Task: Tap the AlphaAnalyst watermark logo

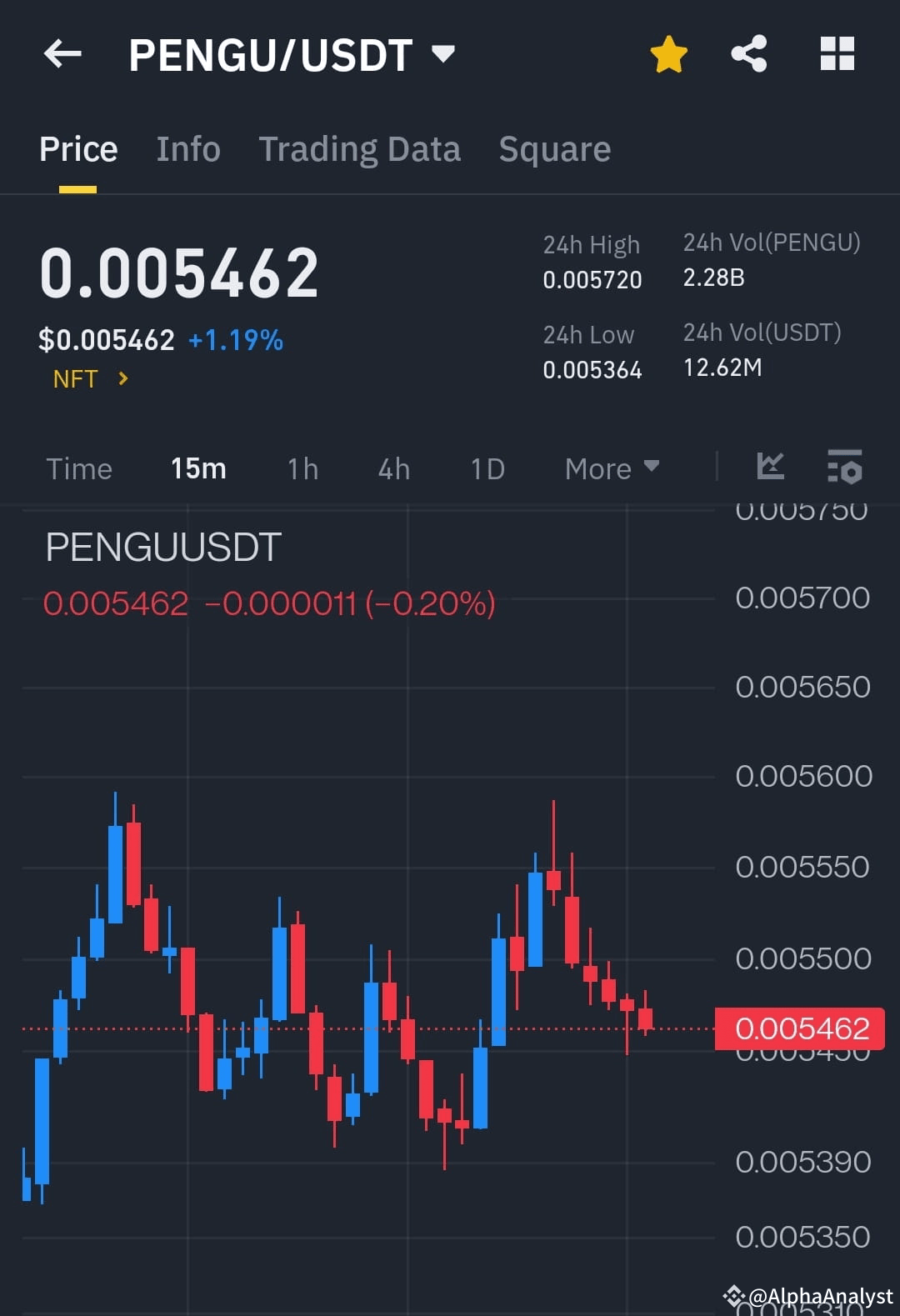Action: [x=733, y=1294]
